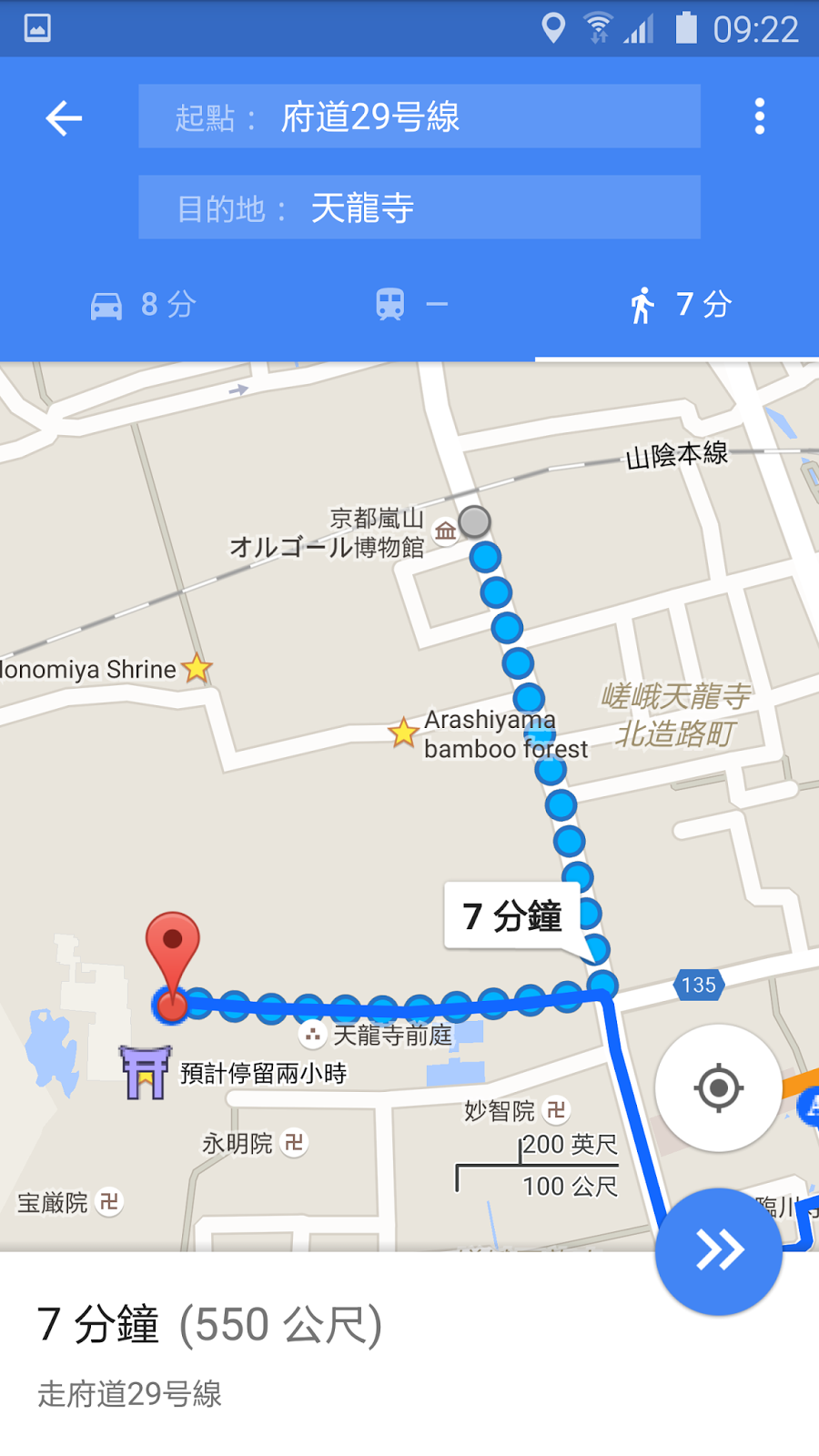Image resolution: width=819 pixels, height=1456 pixels.
Task: Center the map on my location
Action: pyautogui.click(x=718, y=1087)
